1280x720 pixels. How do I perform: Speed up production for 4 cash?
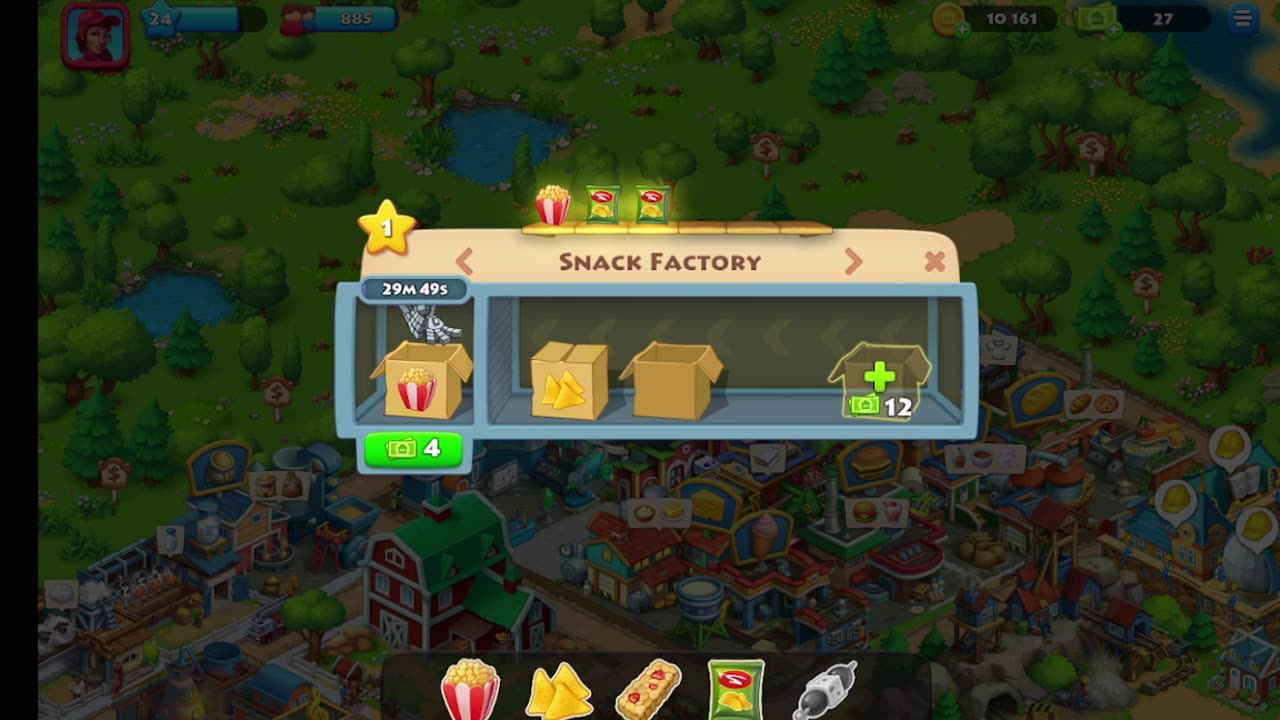tap(414, 449)
